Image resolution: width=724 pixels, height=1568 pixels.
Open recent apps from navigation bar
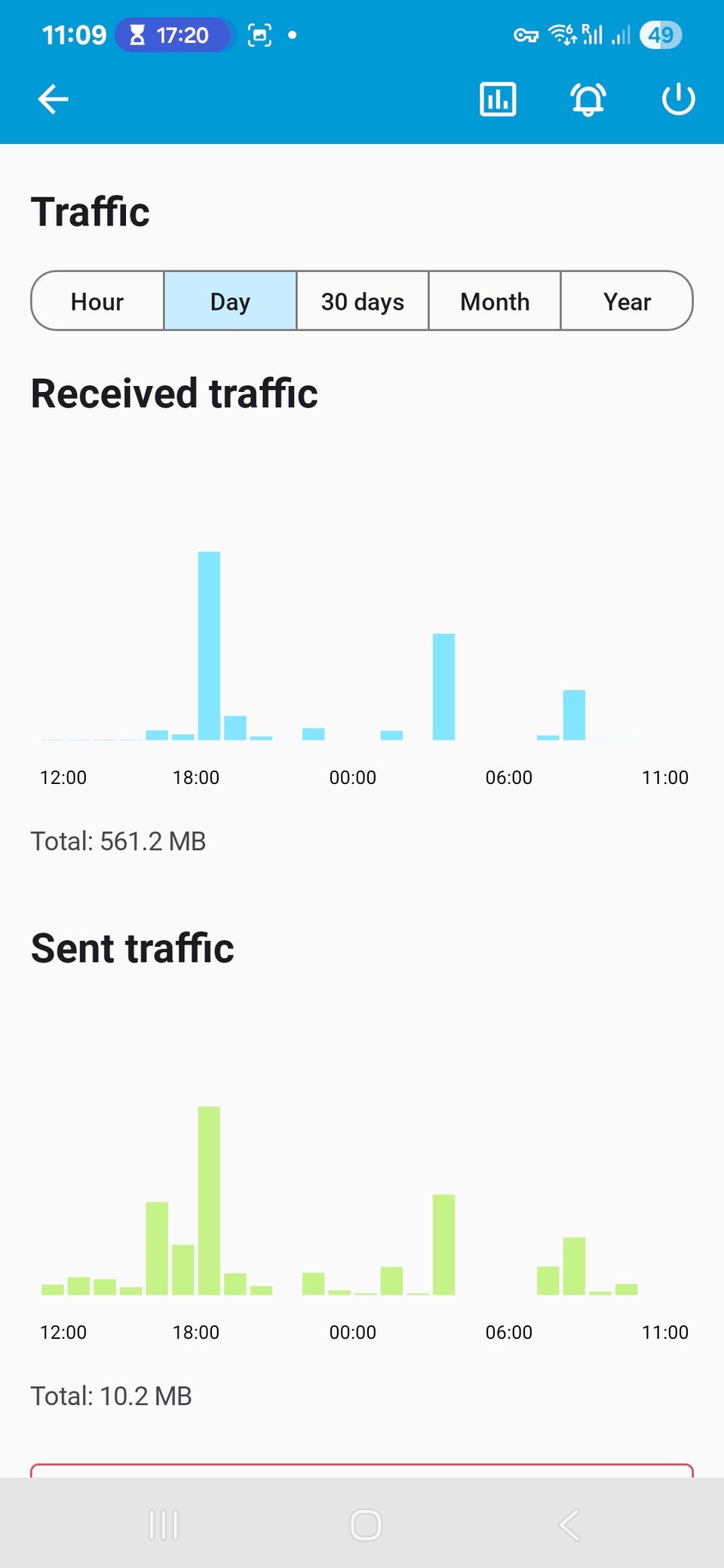point(164,1525)
